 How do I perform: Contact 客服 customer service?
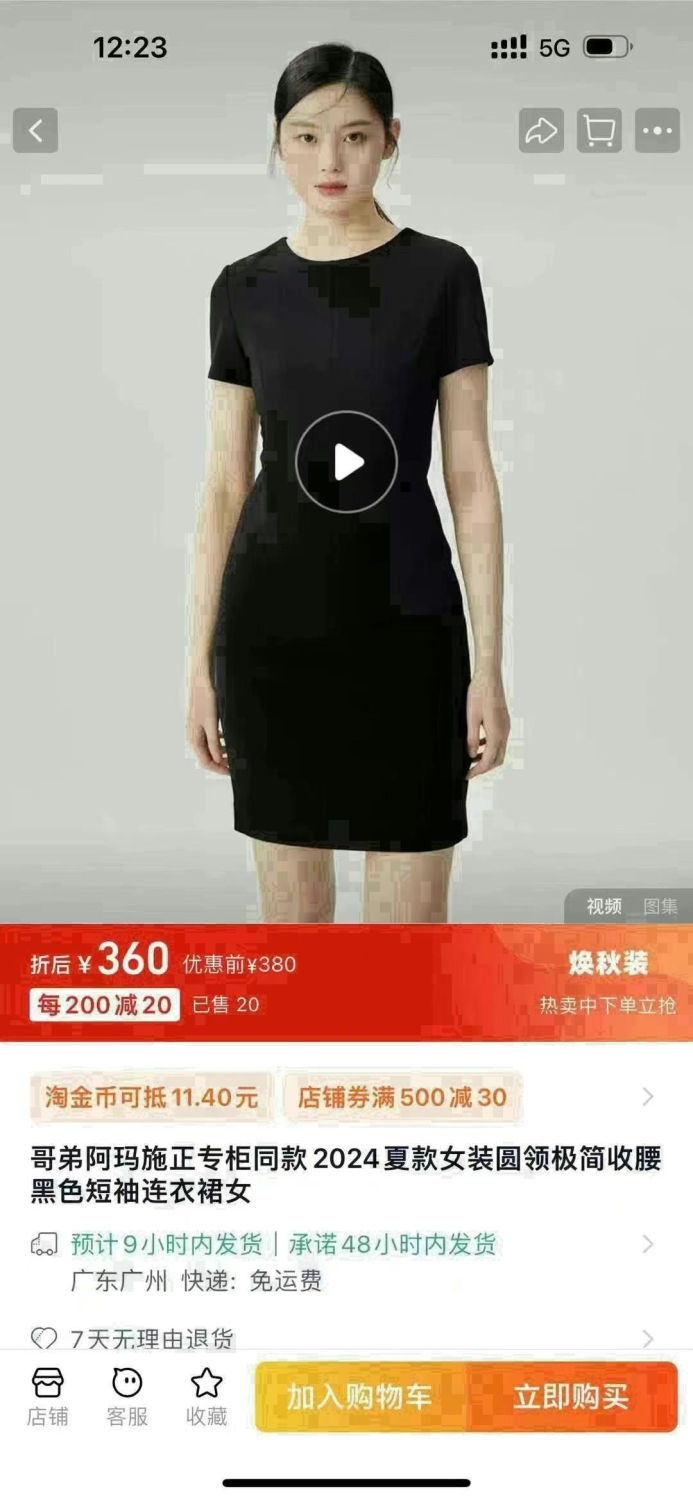[x=127, y=1397]
